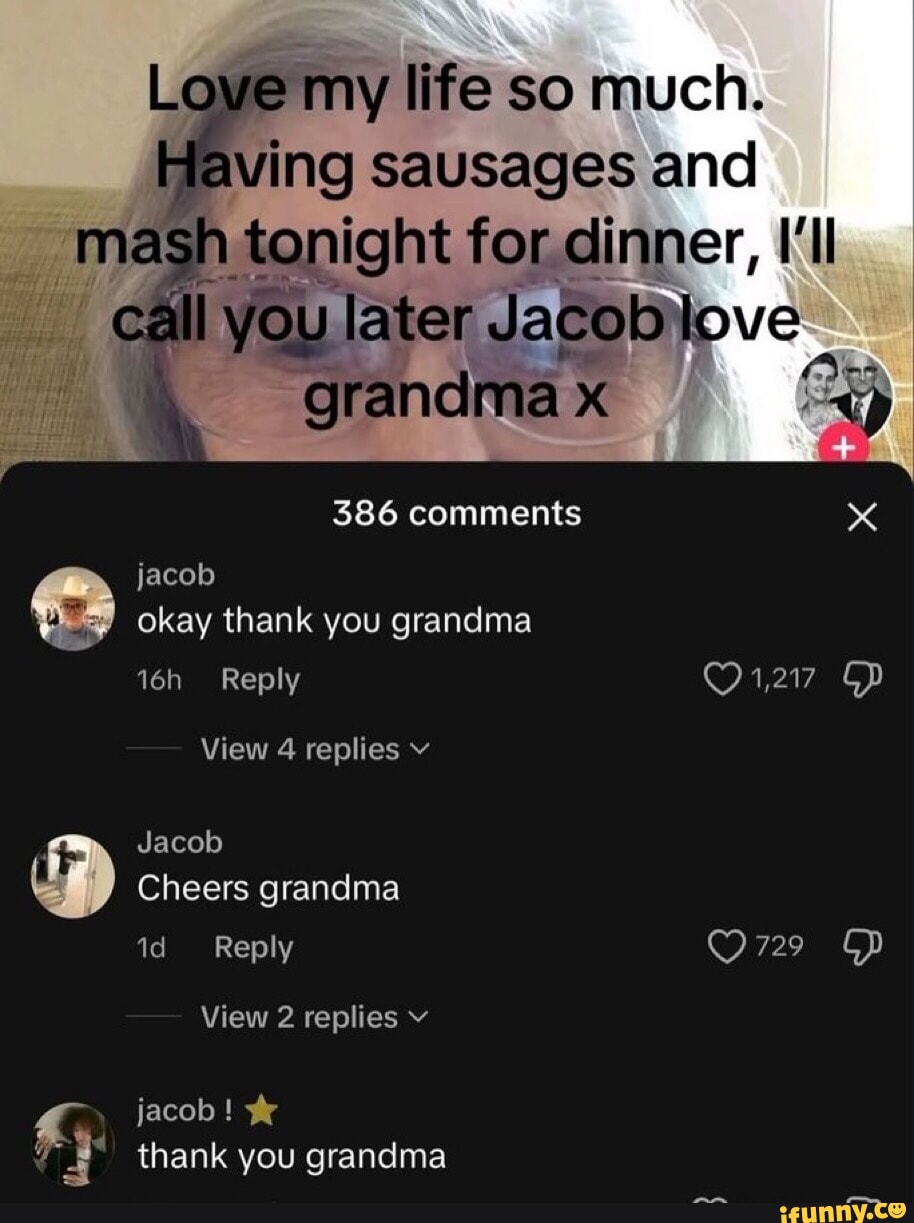
Task: Open profile of jacob ! with star
Action: pyautogui.click(x=72, y=1142)
